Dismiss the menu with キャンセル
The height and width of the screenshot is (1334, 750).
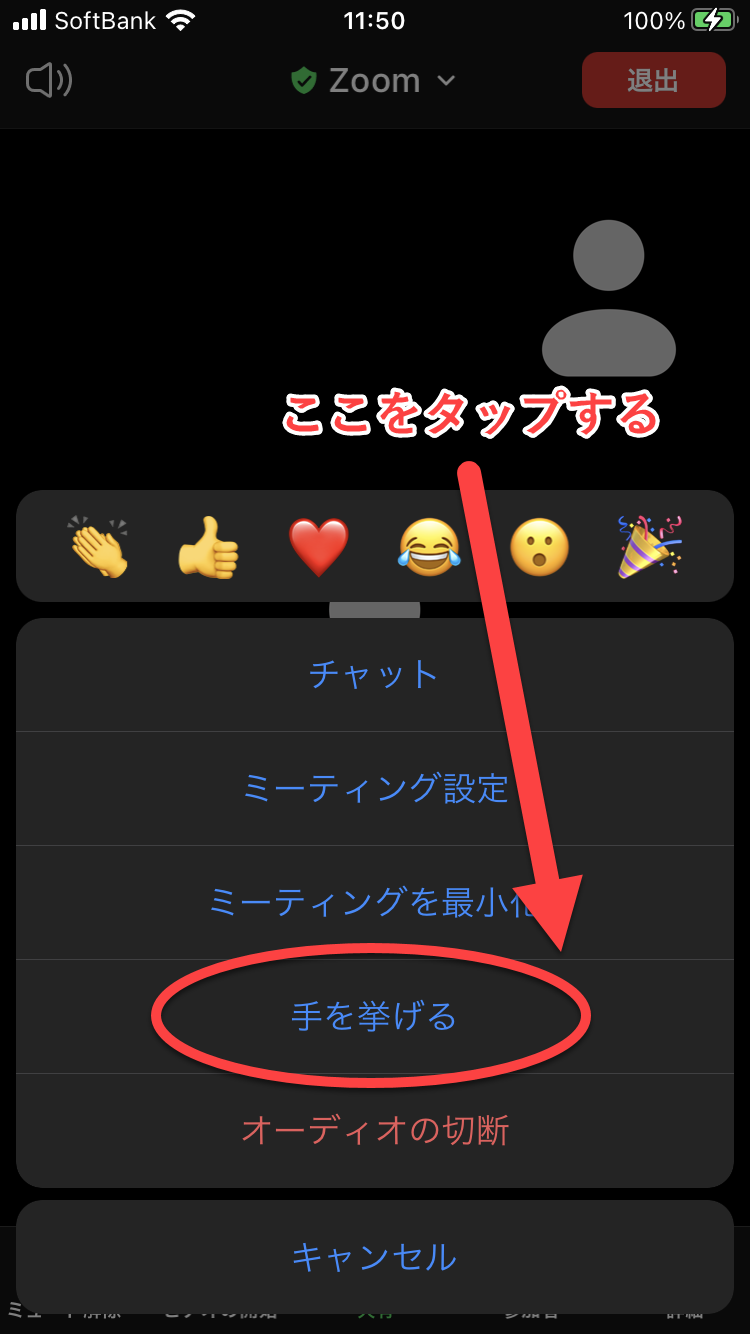[374, 1257]
